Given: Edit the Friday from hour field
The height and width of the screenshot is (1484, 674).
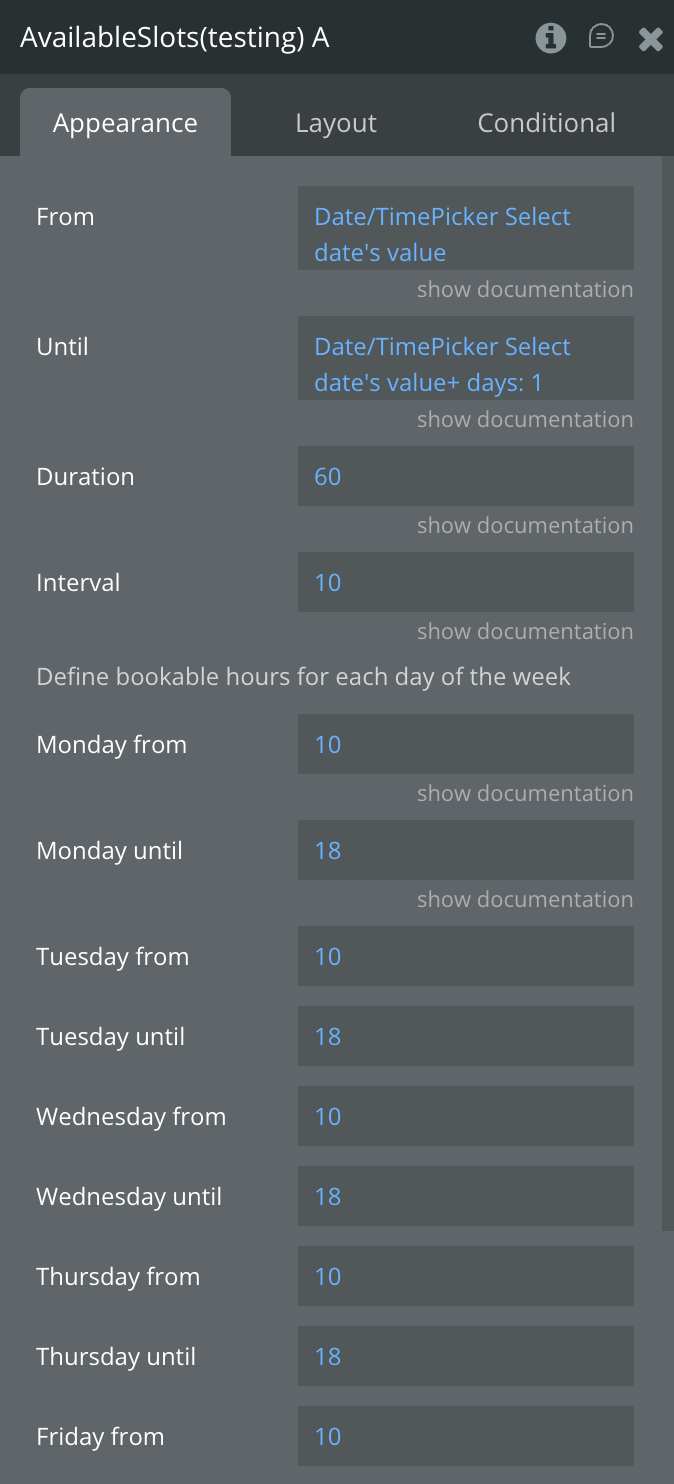Looking at the screenshot, I should click(465, 1436).
